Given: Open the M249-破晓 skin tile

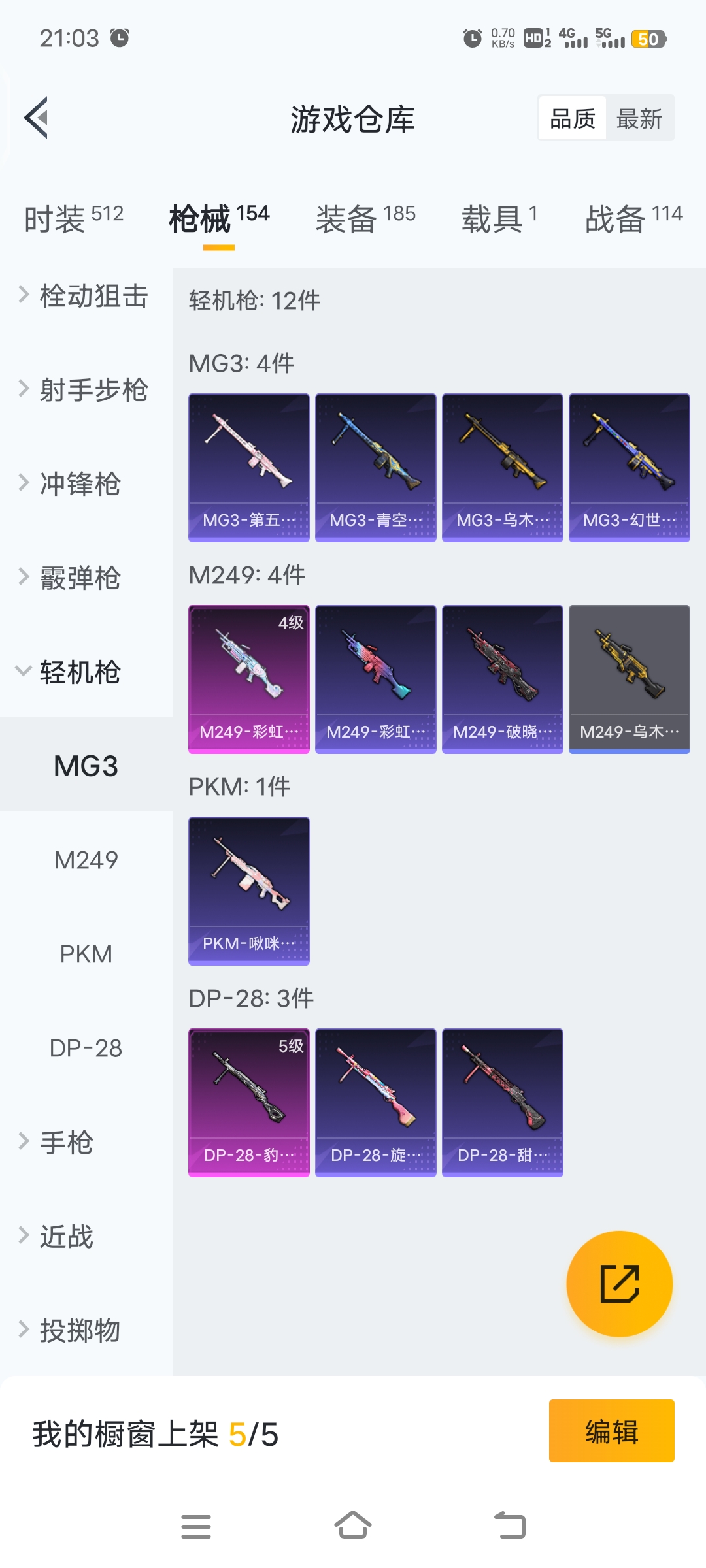Looking at the screenshot, I should tap(502, 679).
